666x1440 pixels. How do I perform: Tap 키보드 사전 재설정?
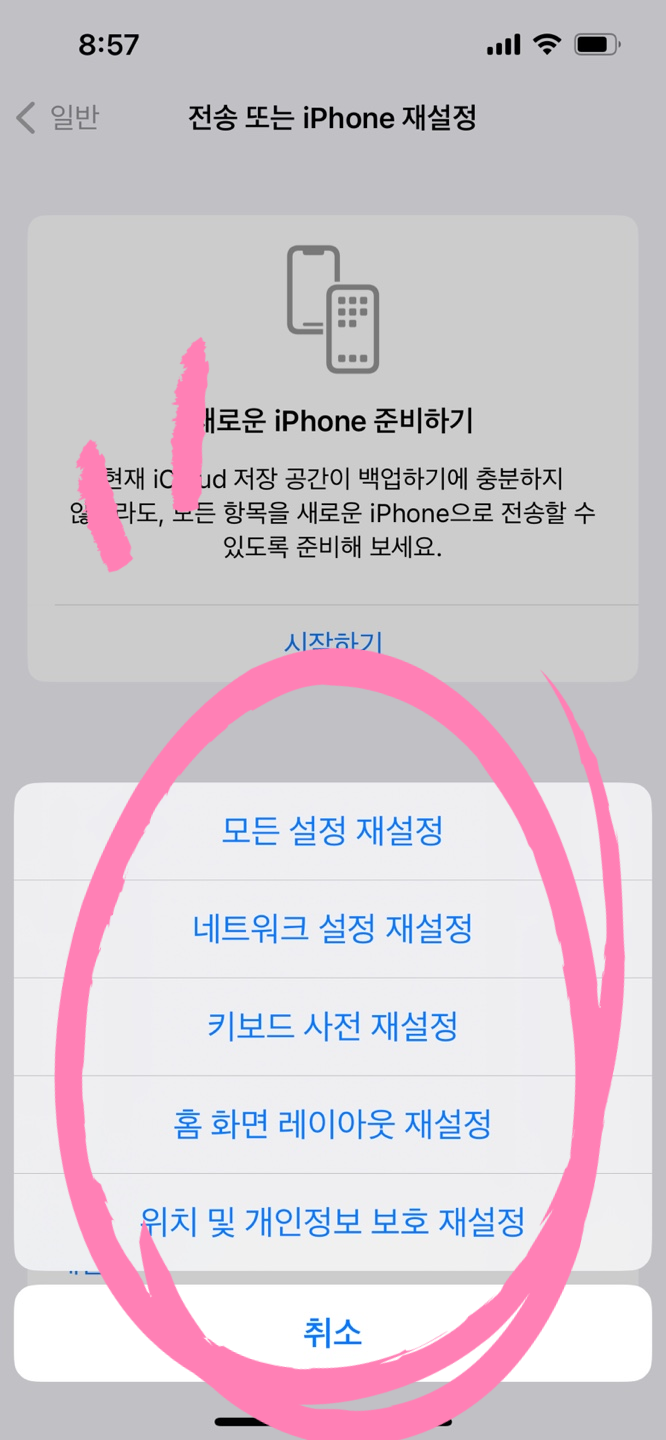coord(332,1027)
